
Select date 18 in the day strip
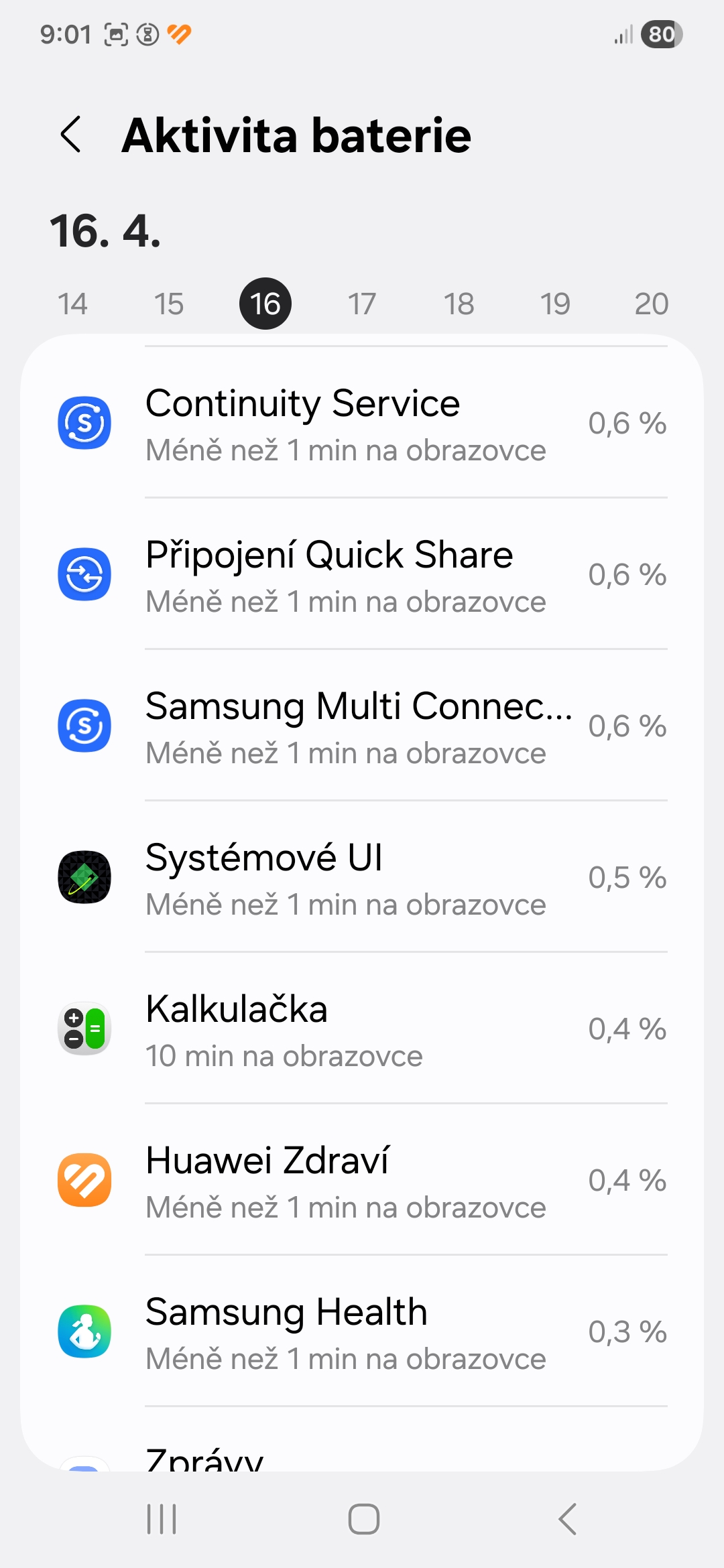459,304
